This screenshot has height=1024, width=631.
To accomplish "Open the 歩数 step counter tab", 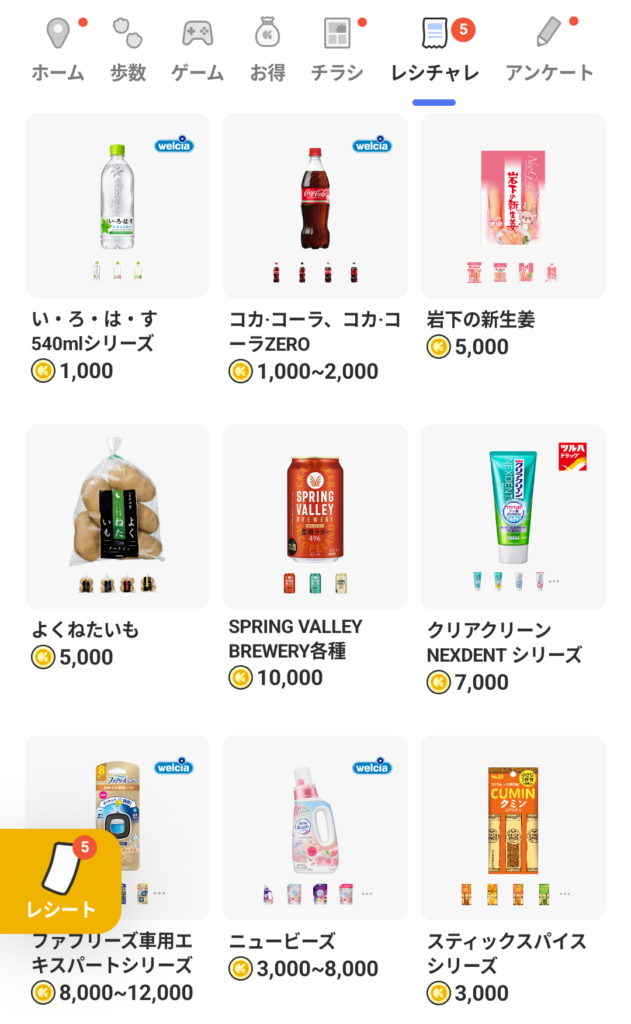I will click(x=126, y=51).
